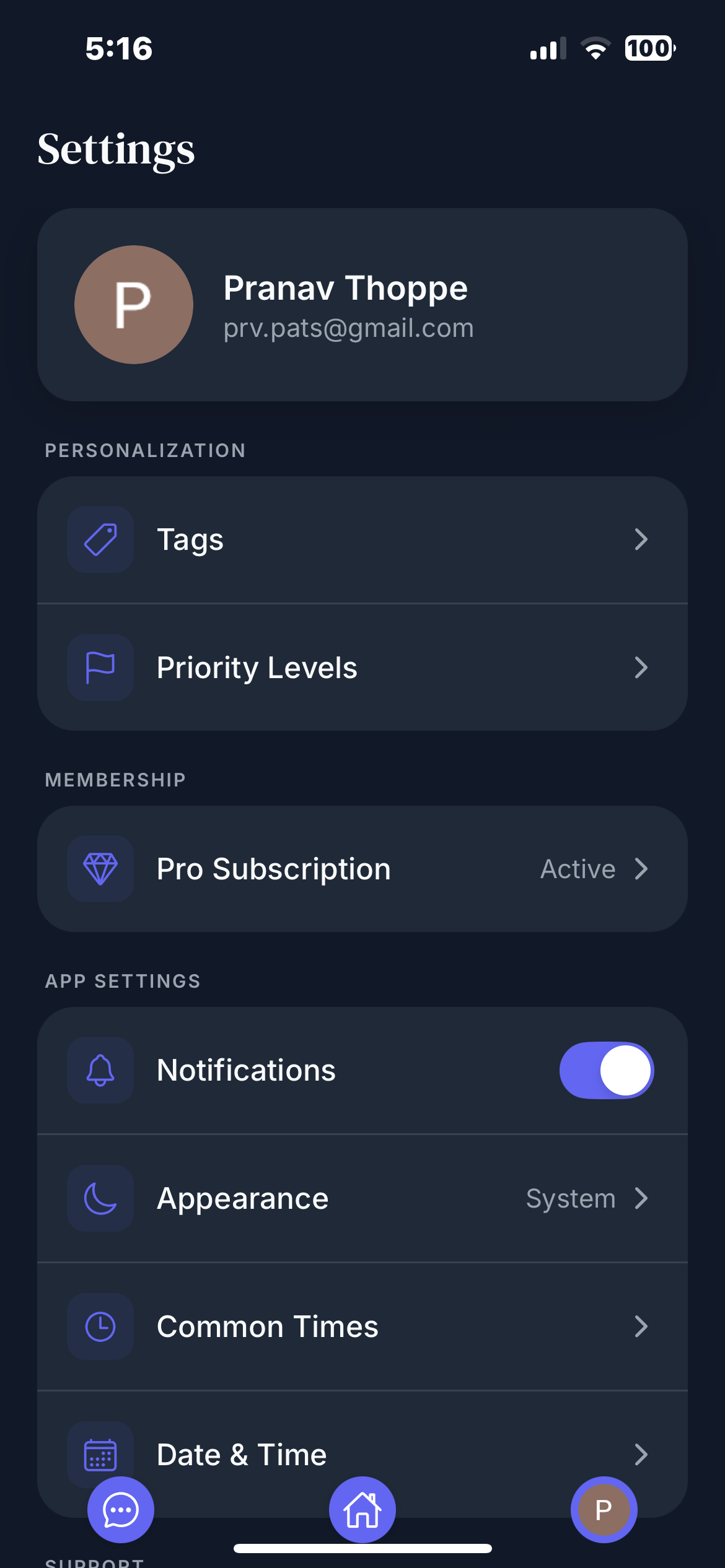Open the profile avatar tab
The width and height of the screenshot is (725, 1568).
604,1510
